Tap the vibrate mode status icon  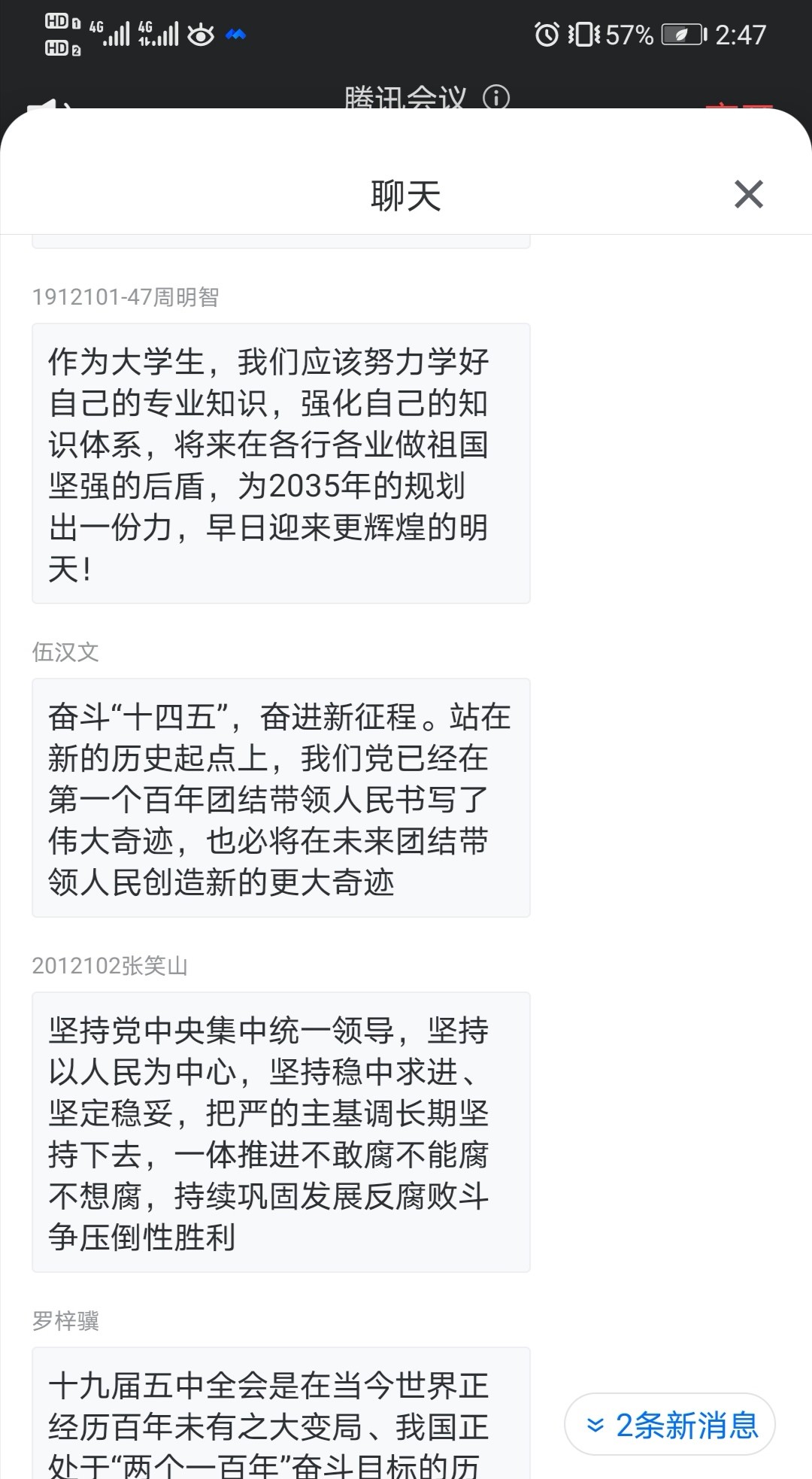(x=585, y=33)
